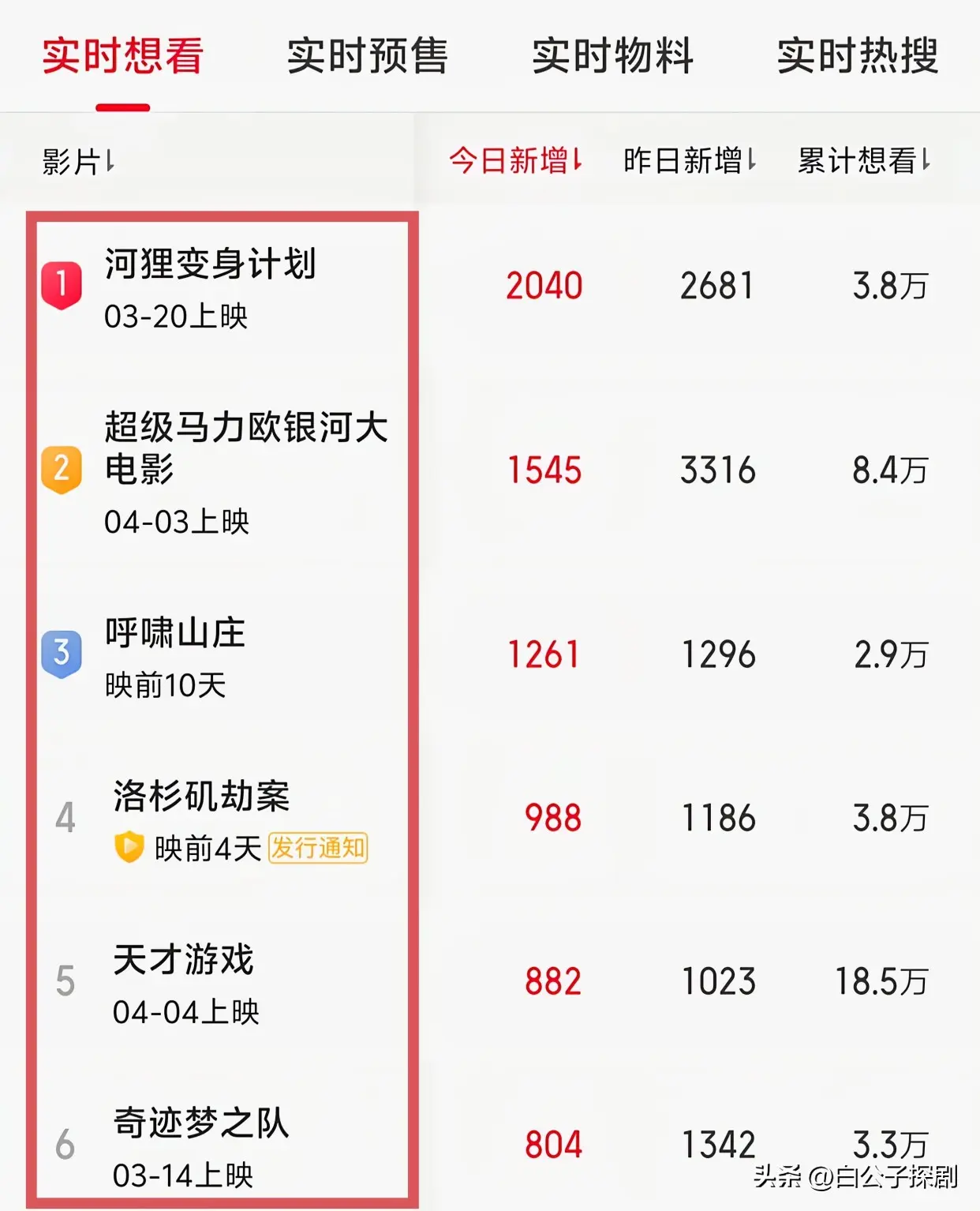980x1211 pixels.
Task: Sort list by 累计想看 column
Action: click(863, 161)
